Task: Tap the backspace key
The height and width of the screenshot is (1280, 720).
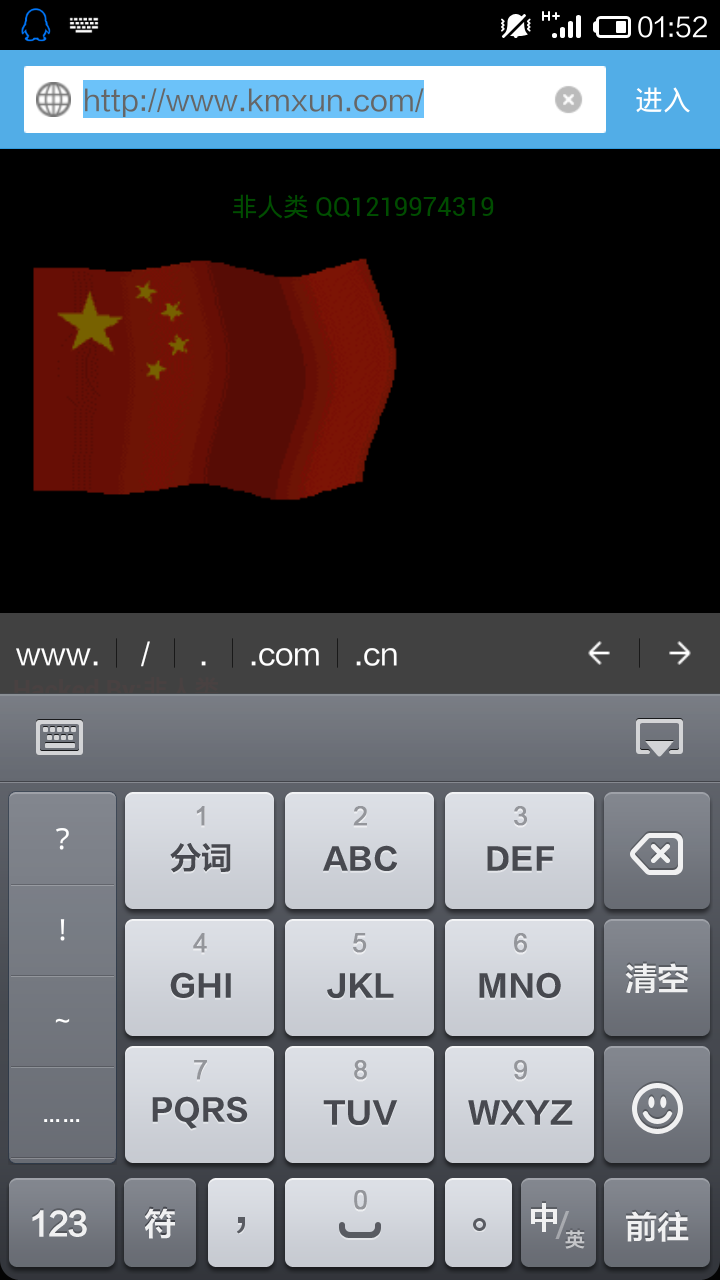Action: tap(657, 852)
